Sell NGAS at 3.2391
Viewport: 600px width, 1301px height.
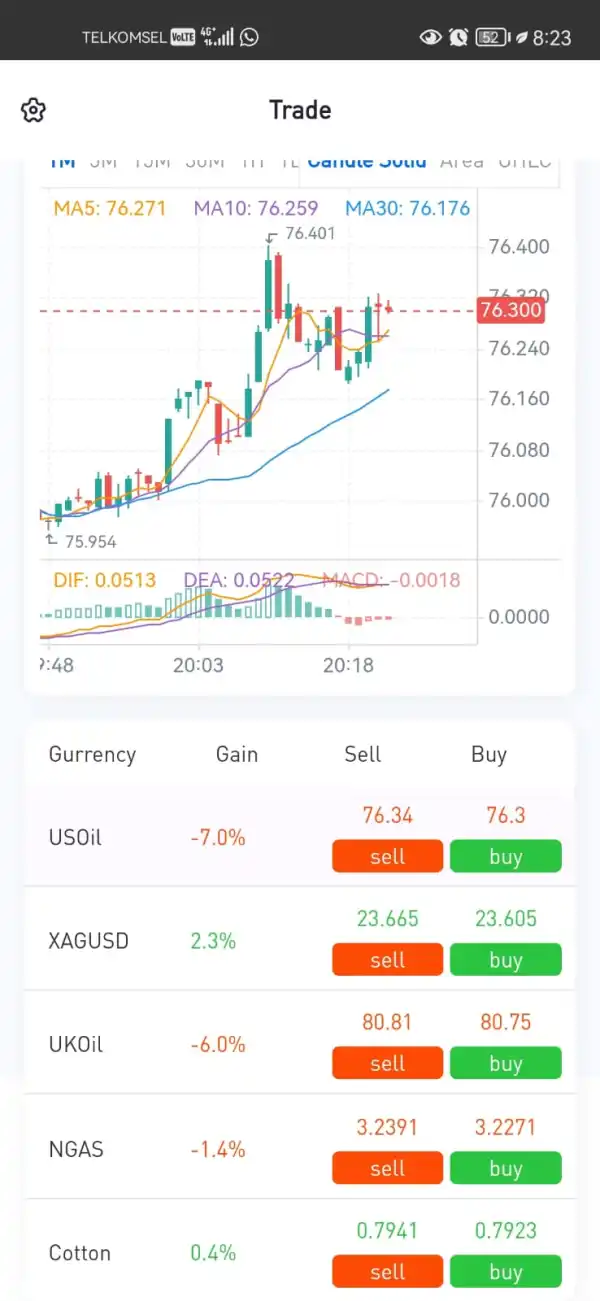click(387, 1168)
